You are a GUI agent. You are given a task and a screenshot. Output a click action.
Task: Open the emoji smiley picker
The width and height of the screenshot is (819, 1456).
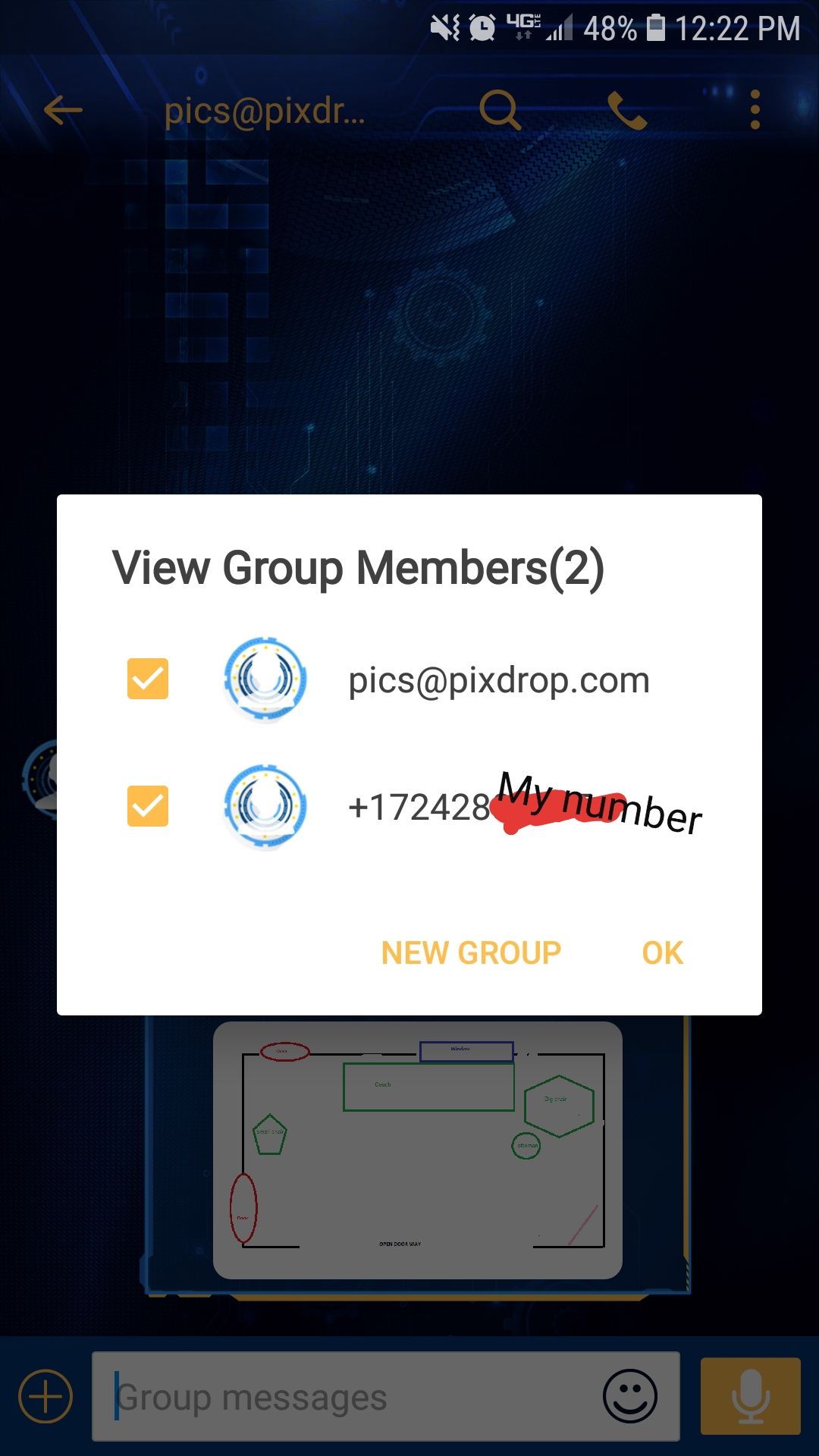(x=629, y=1396)
